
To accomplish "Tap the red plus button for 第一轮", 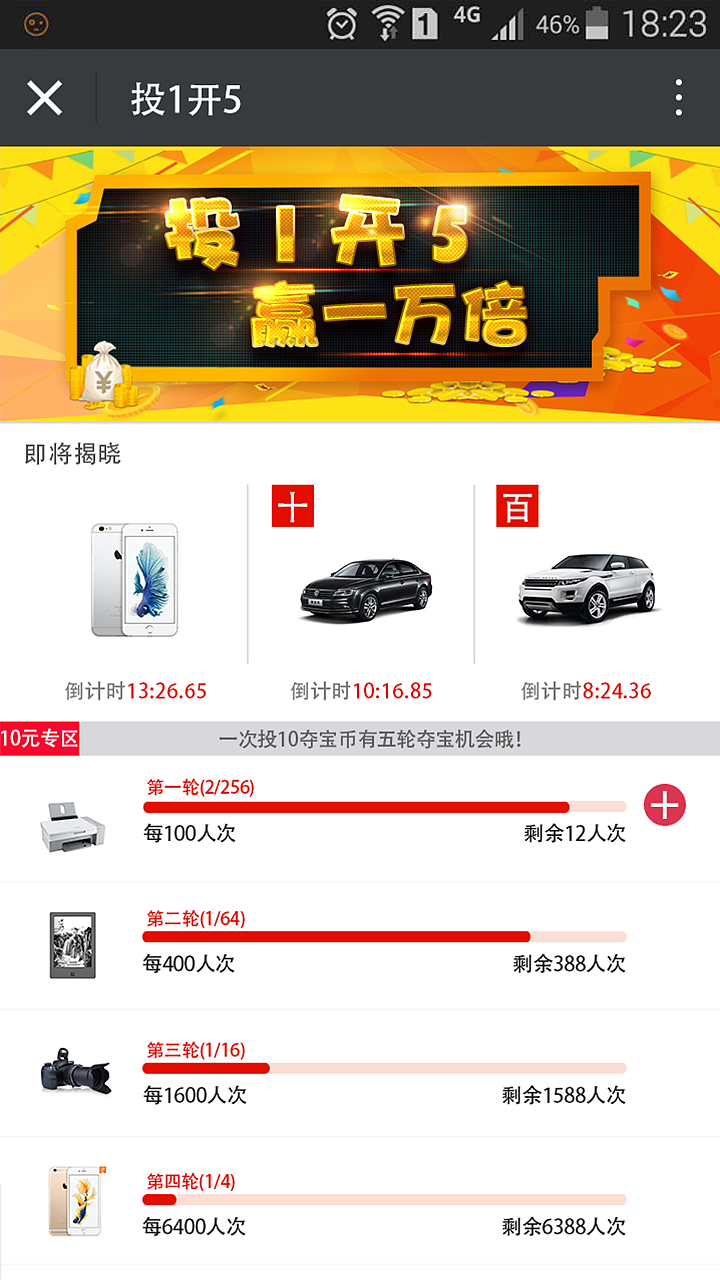I will (x=664, y=805).
